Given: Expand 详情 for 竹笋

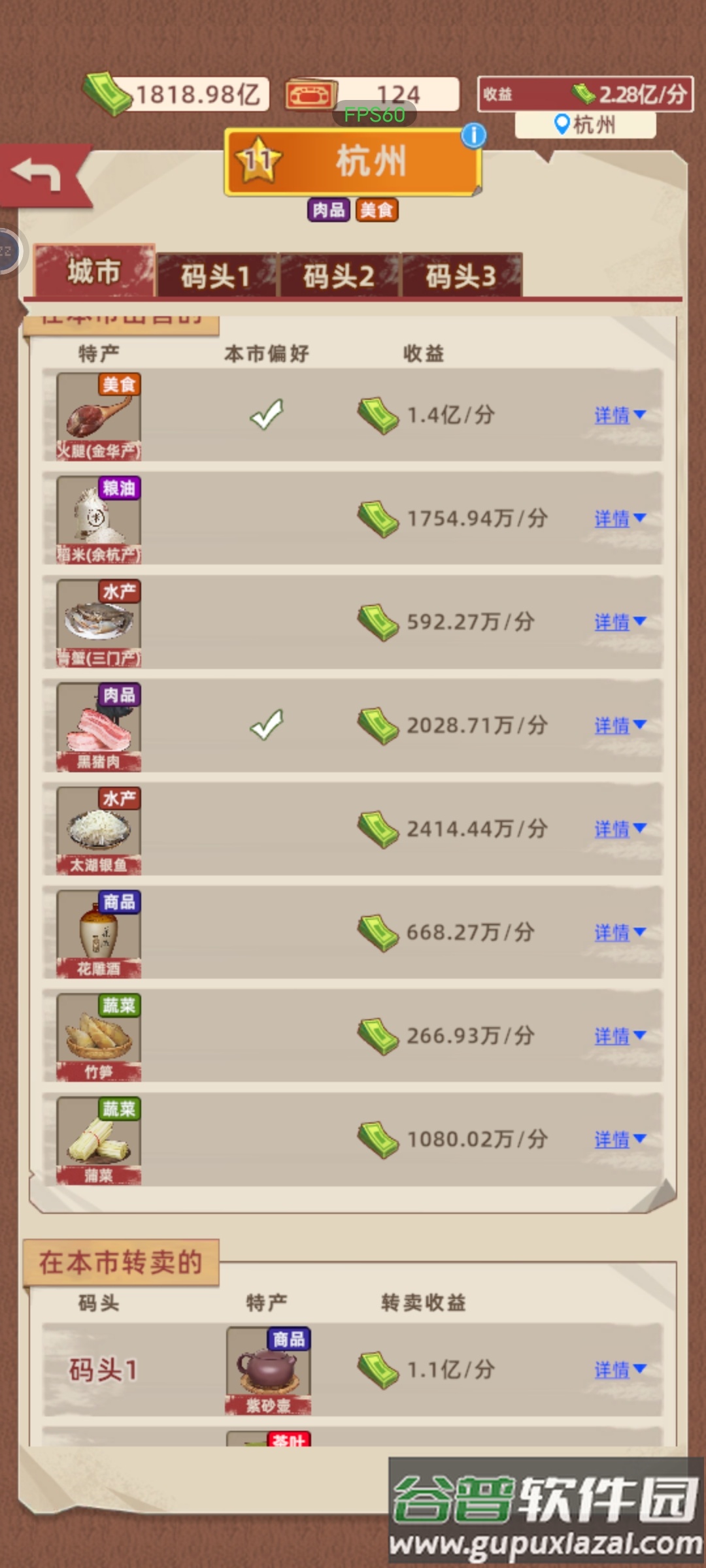Looking at the screenshot, I should pyautogui.click(x=619, y=1036).
